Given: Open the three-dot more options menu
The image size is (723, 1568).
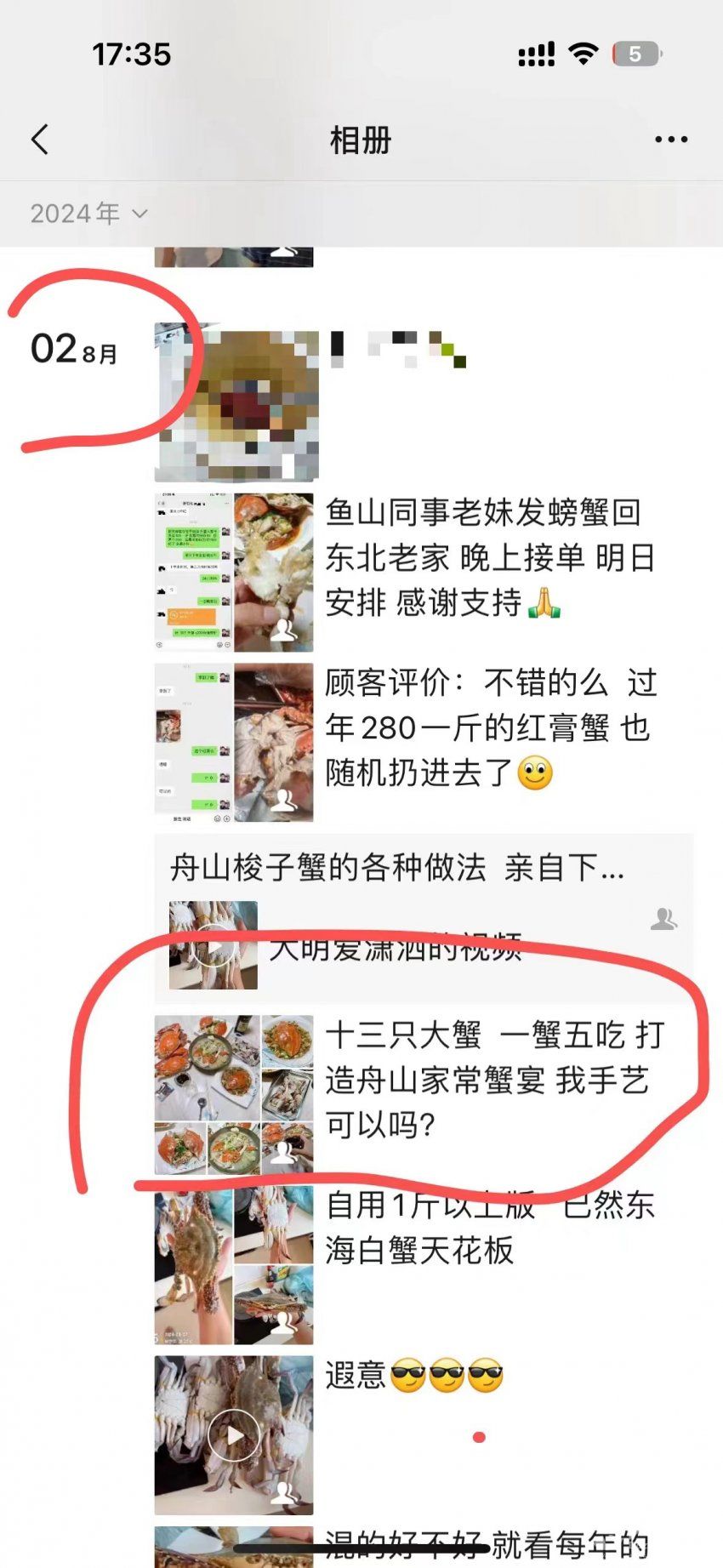Looking at the screenshot, I should tap(671, 140).
